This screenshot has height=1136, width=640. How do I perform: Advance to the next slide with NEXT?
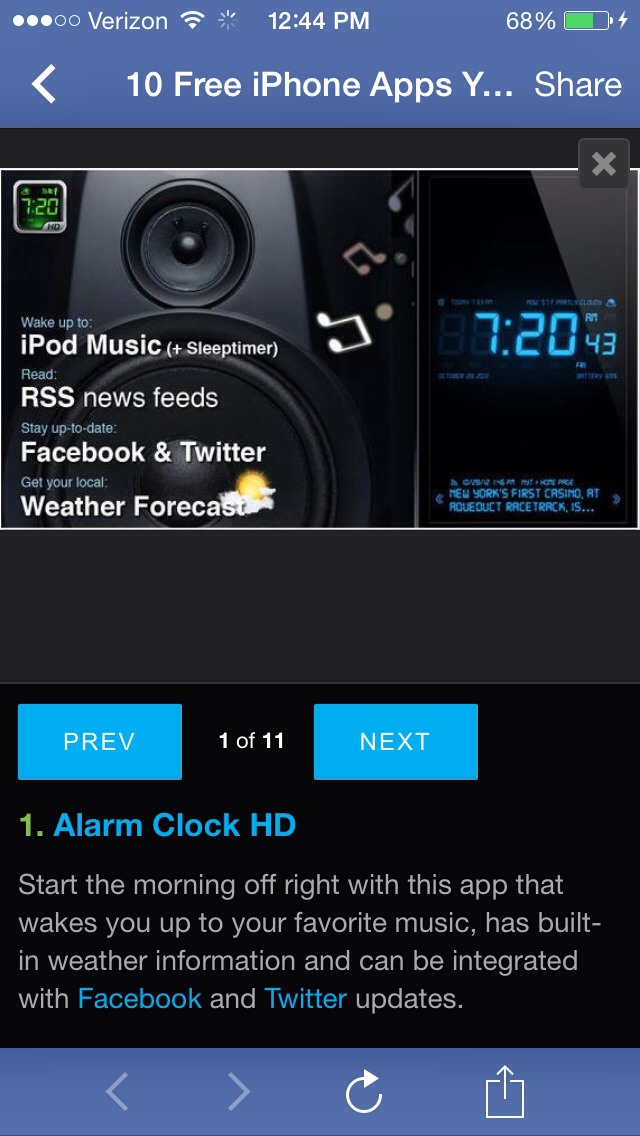click(395, 741)
